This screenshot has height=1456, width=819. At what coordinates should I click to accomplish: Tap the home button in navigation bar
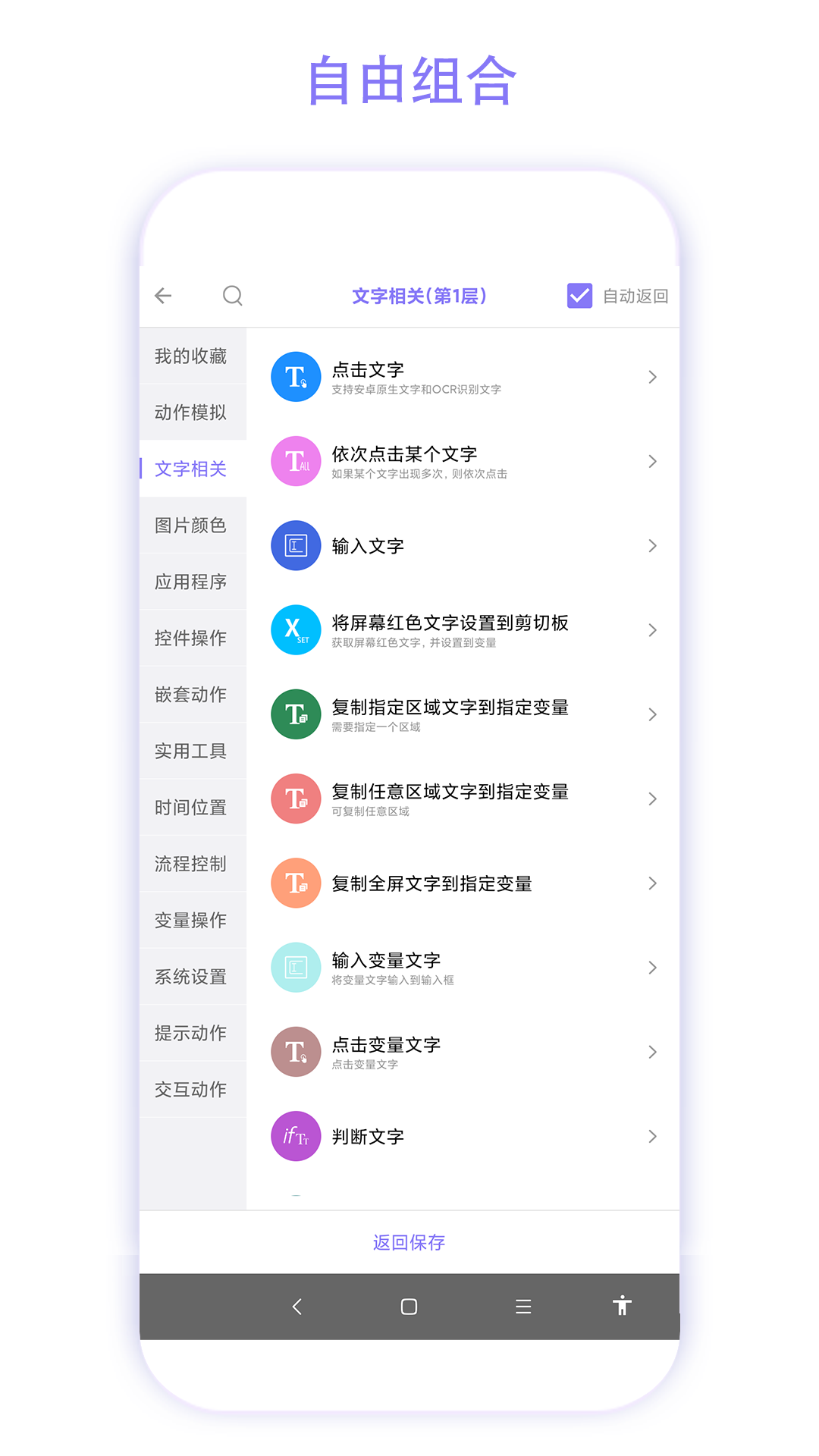click(409, 1307)
